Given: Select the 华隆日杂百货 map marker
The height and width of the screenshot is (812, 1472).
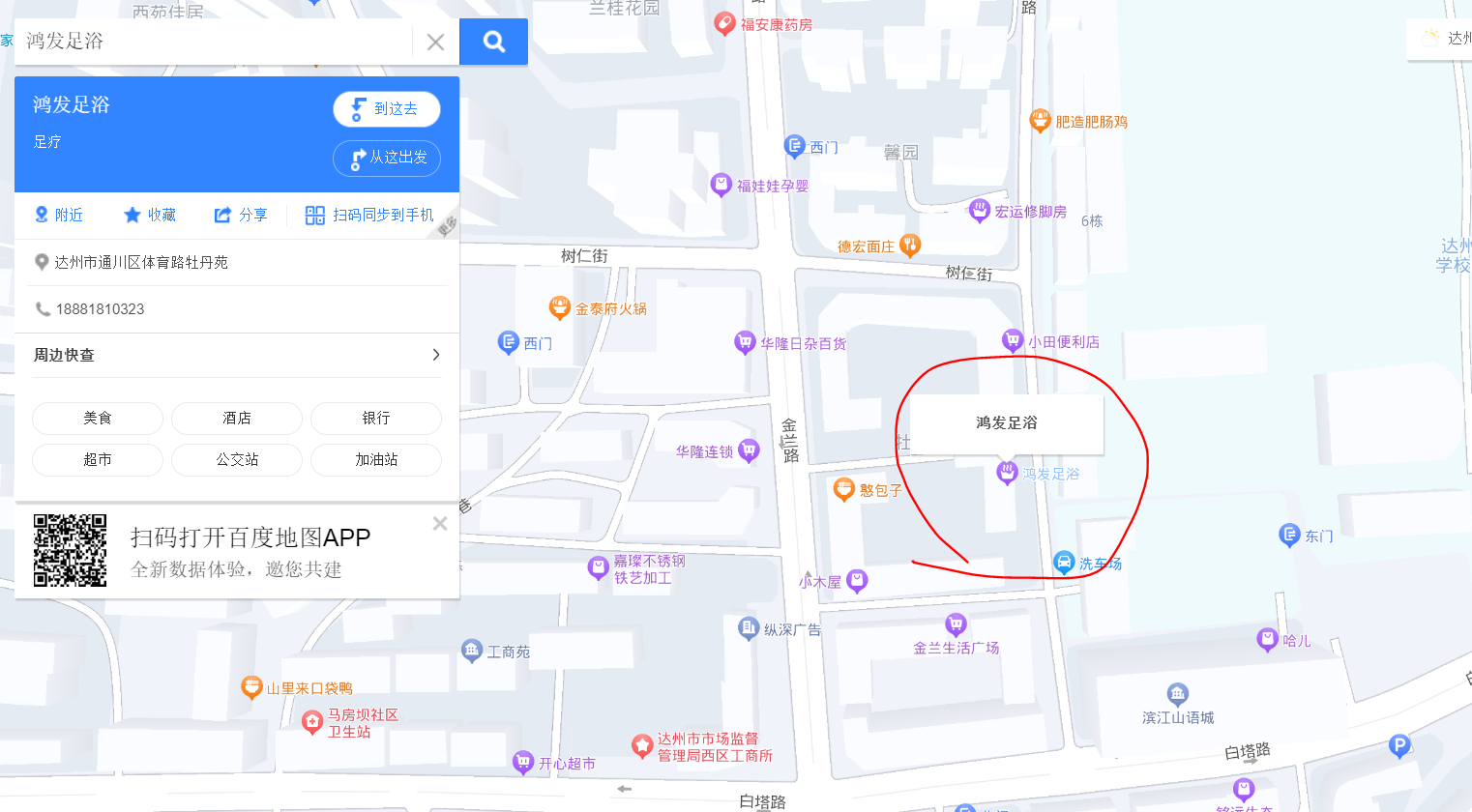Looking at the screenshot, I should (x=745, y=342).
